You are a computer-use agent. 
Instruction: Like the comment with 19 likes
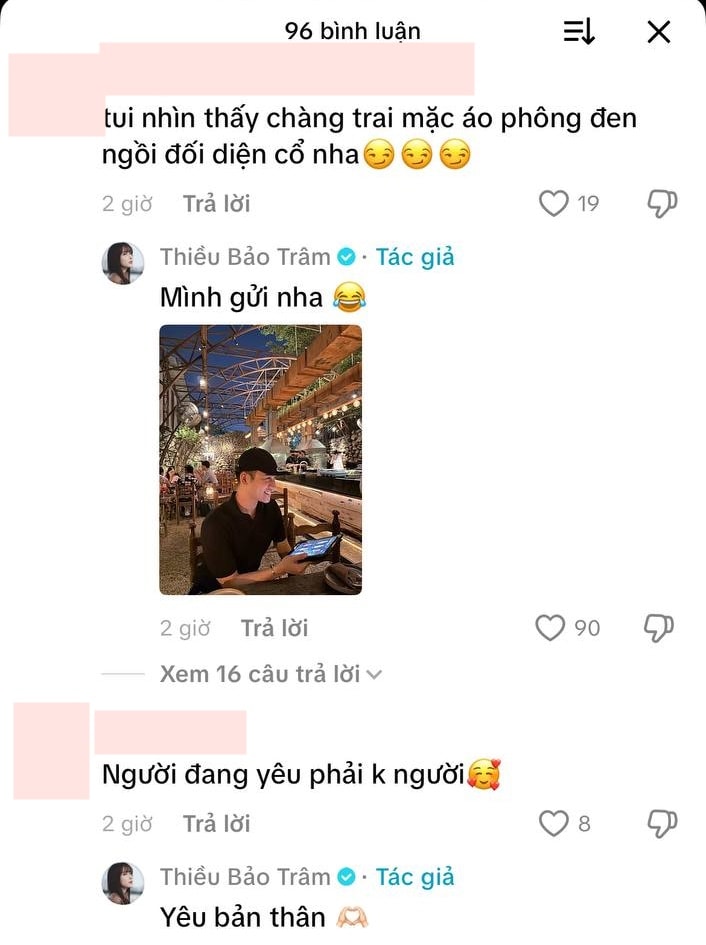point(554,204)
